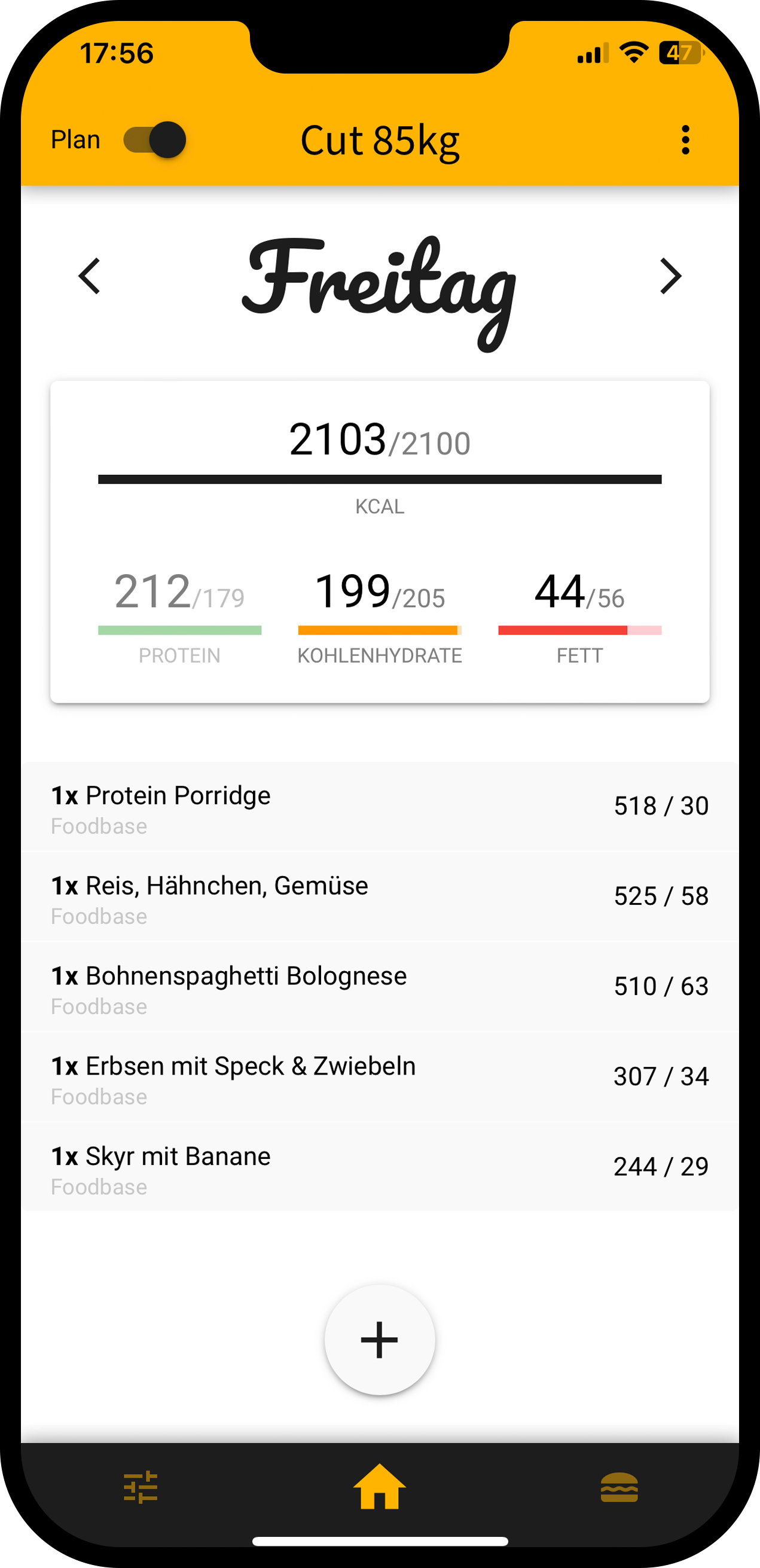The width and height of the screenshot is (760, 1568).
Task: Go to the previous day before Freitag
Action: tap(90, 276)
